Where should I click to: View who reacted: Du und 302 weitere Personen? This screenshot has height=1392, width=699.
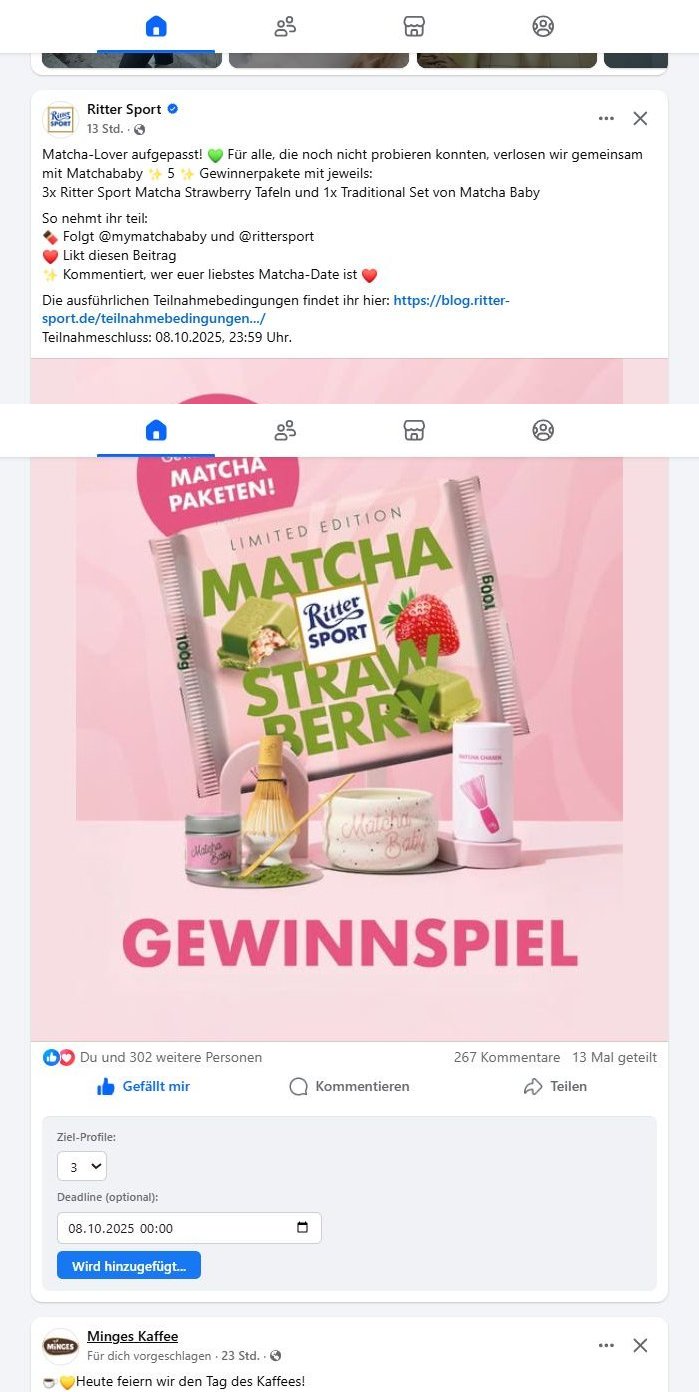pos(170,1057)
